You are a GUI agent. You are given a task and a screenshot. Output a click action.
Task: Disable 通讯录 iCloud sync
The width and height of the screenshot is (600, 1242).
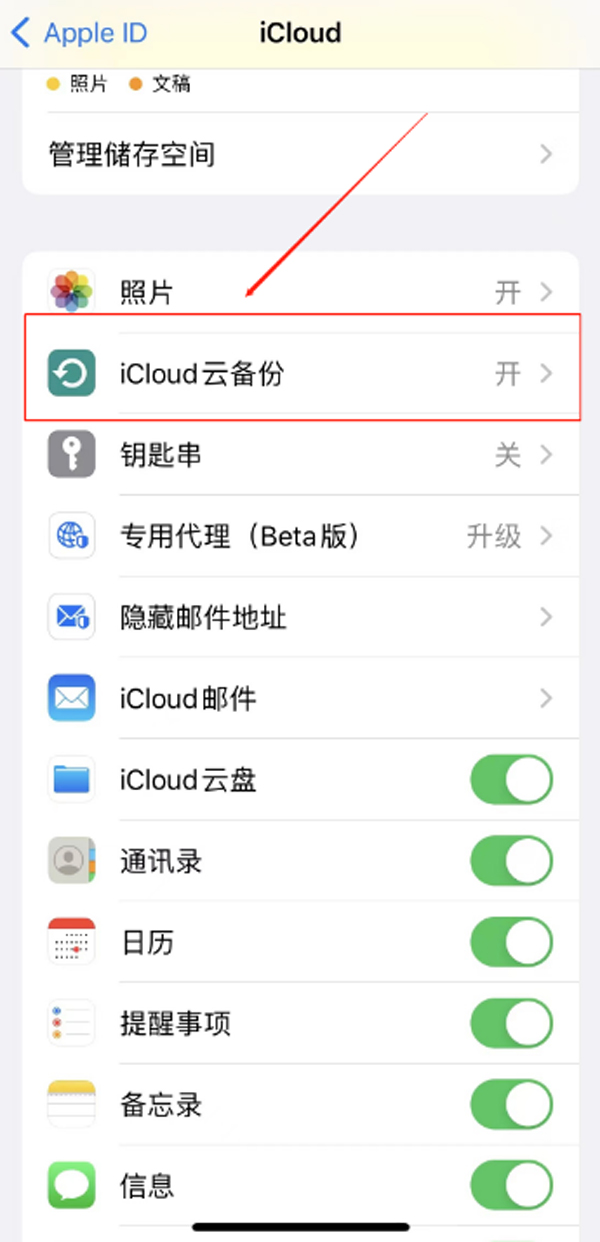pyautogui.click(x=511, y=861)
